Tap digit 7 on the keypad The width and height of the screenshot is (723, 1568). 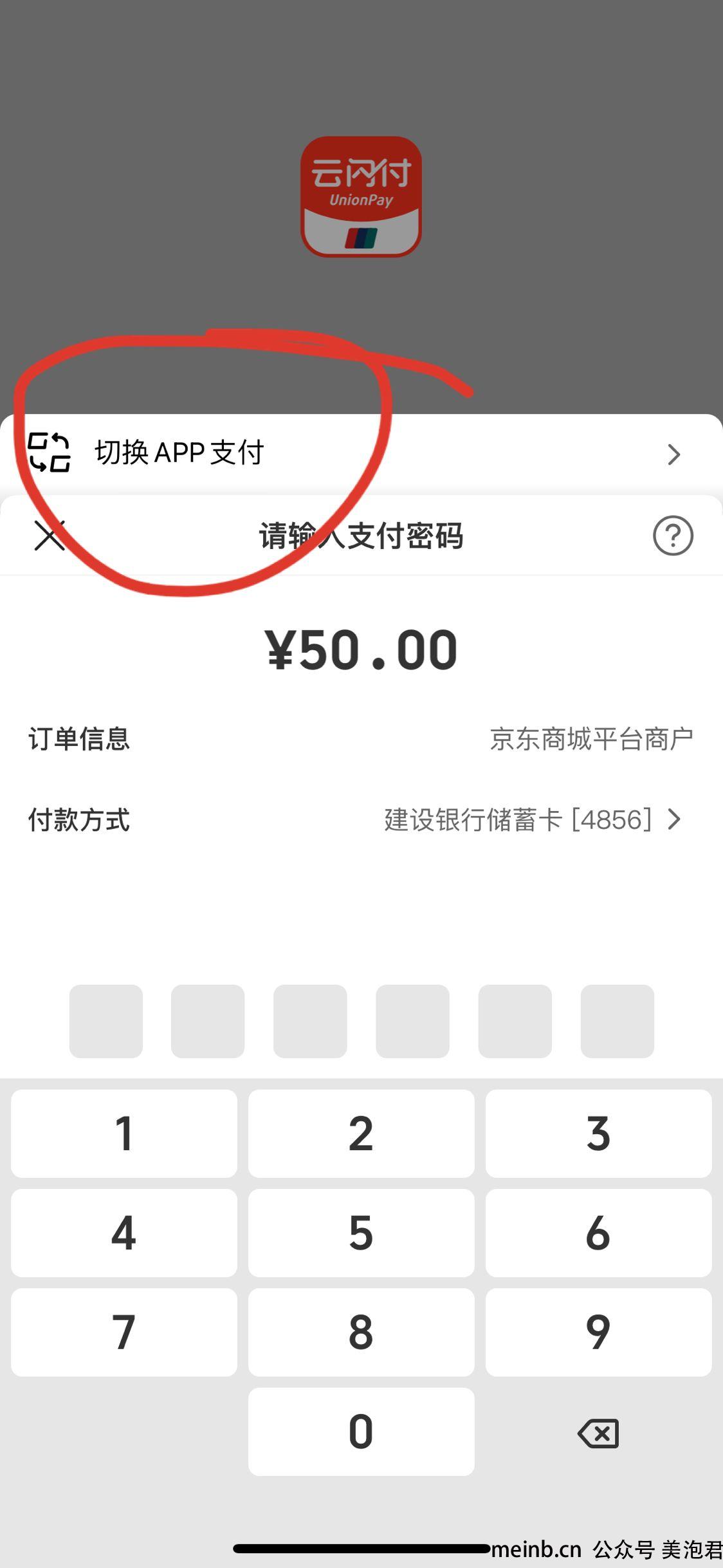point(124,1332)
